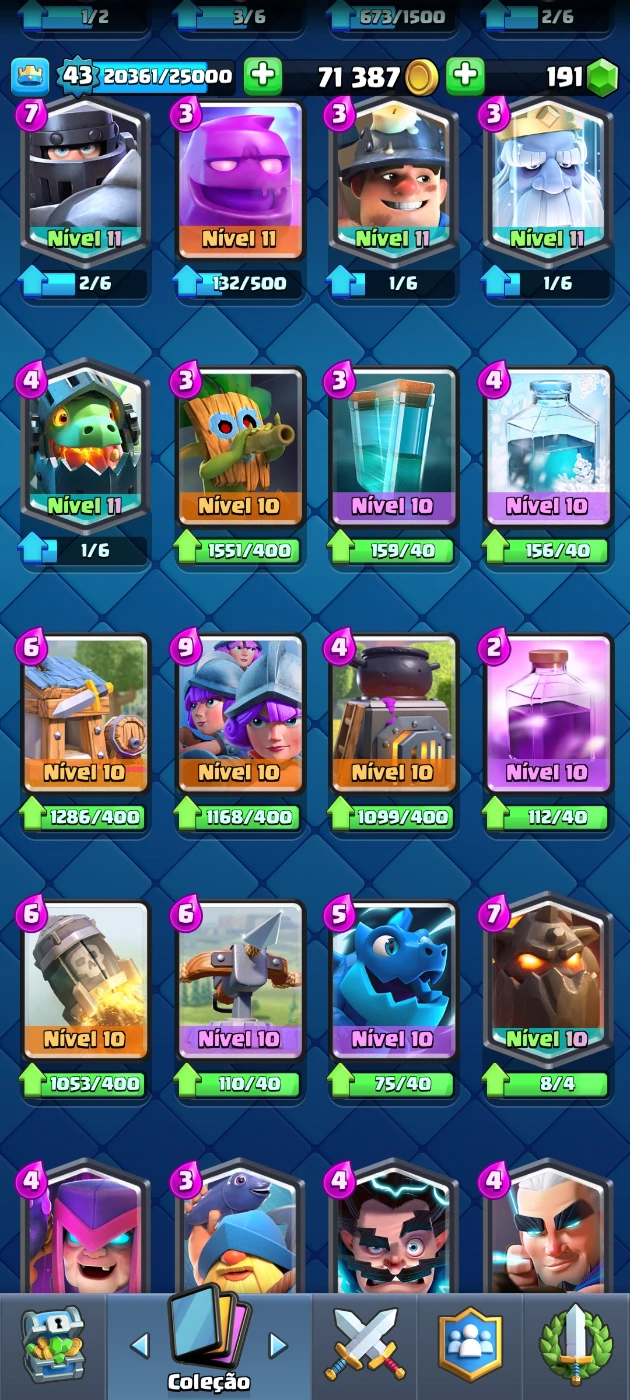Open the Electro Dragon card
630x1400 pixels.
[393, 980]
